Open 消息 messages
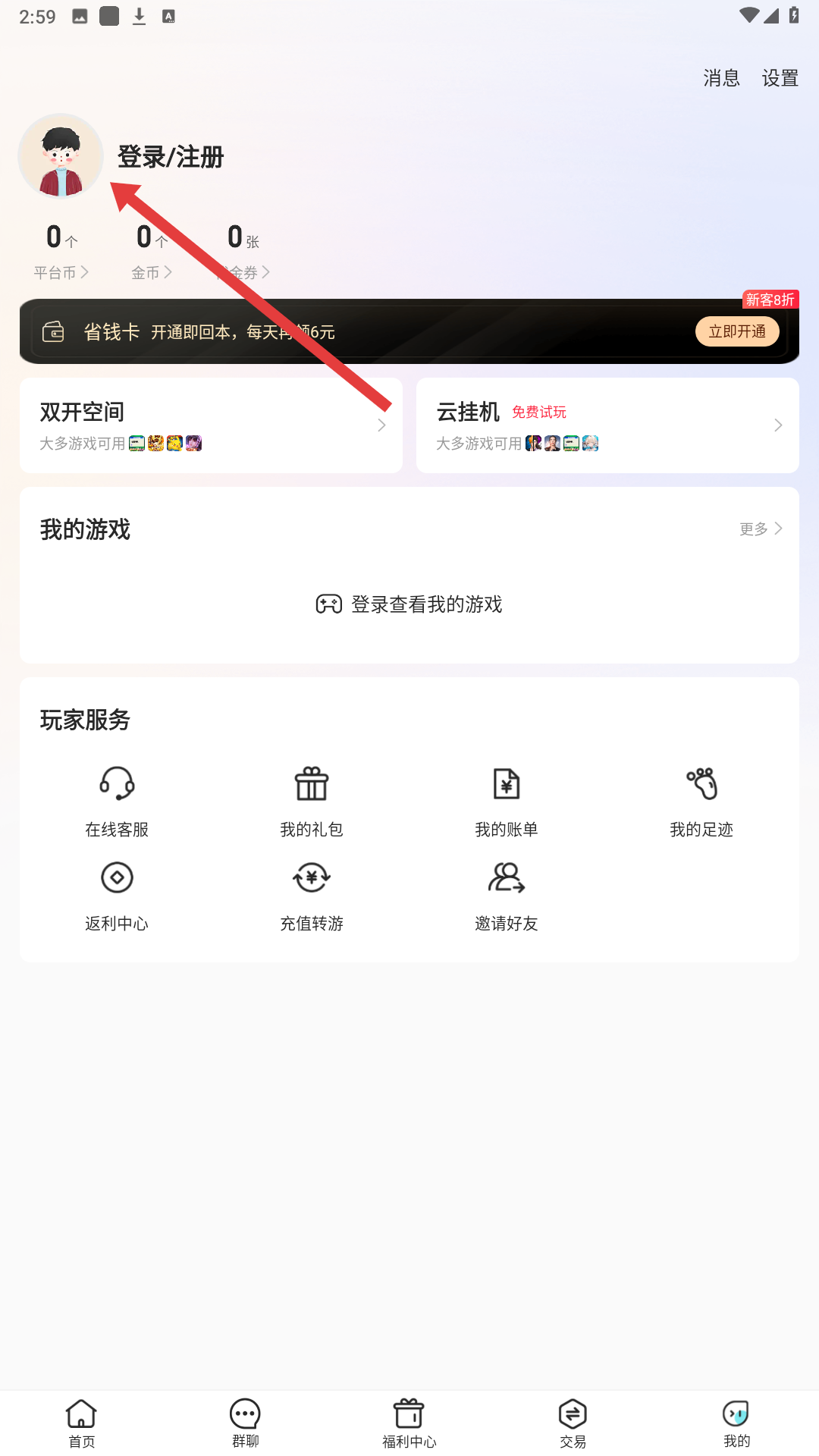 (x=721, y=78)
